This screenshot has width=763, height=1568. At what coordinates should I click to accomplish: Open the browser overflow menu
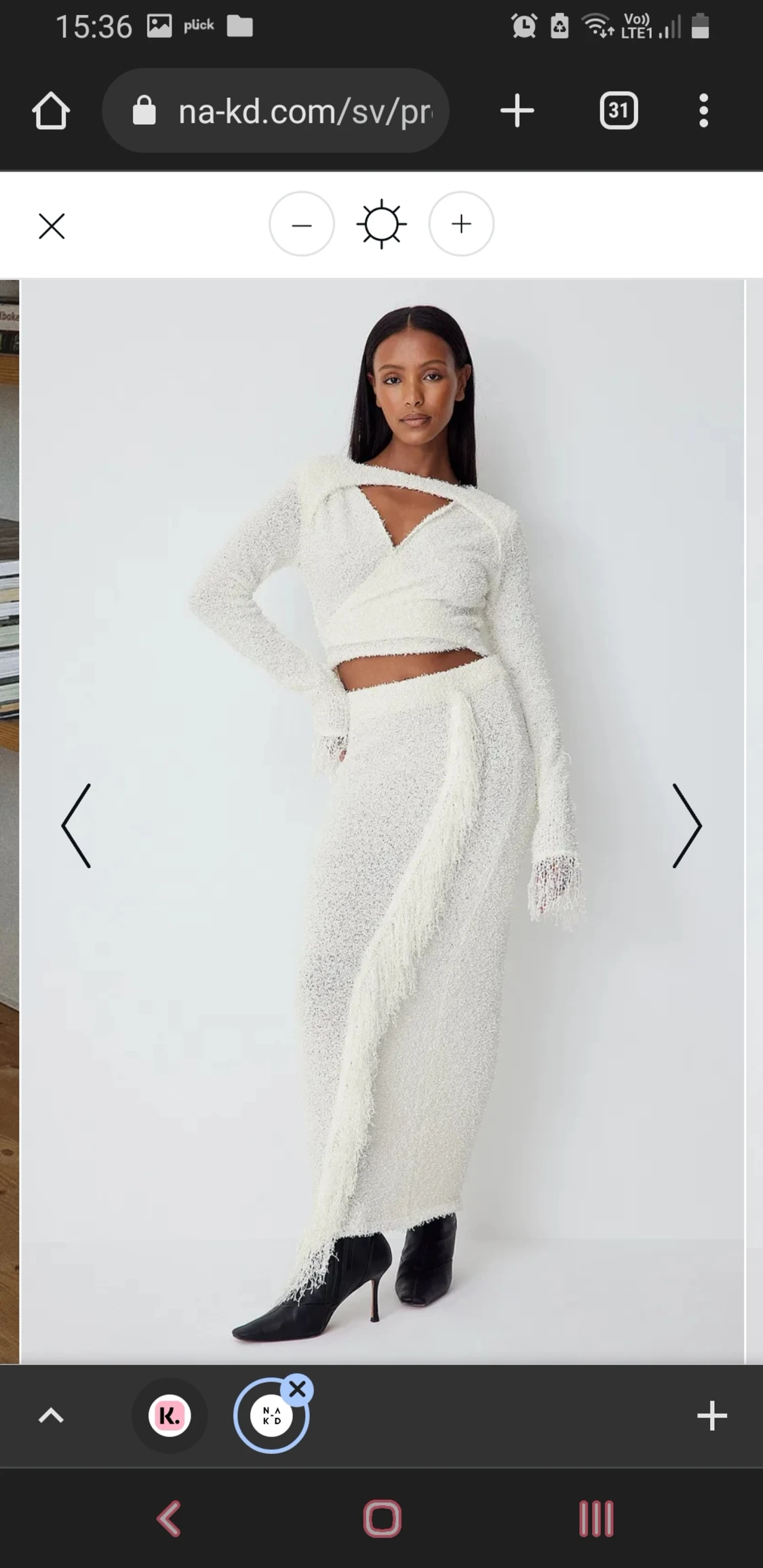703,111
